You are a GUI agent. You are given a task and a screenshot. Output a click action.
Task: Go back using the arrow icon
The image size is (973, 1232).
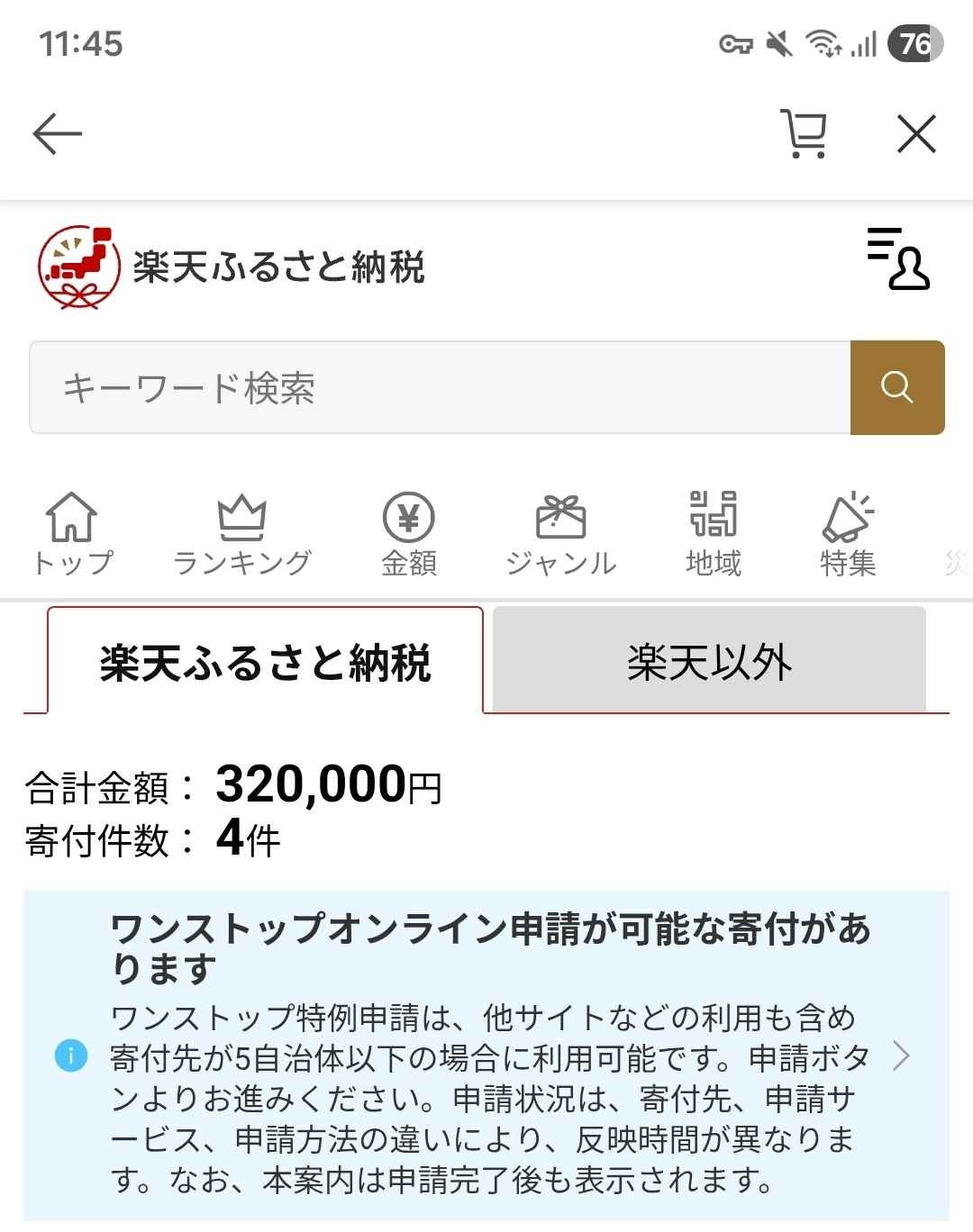pos(58,135)
